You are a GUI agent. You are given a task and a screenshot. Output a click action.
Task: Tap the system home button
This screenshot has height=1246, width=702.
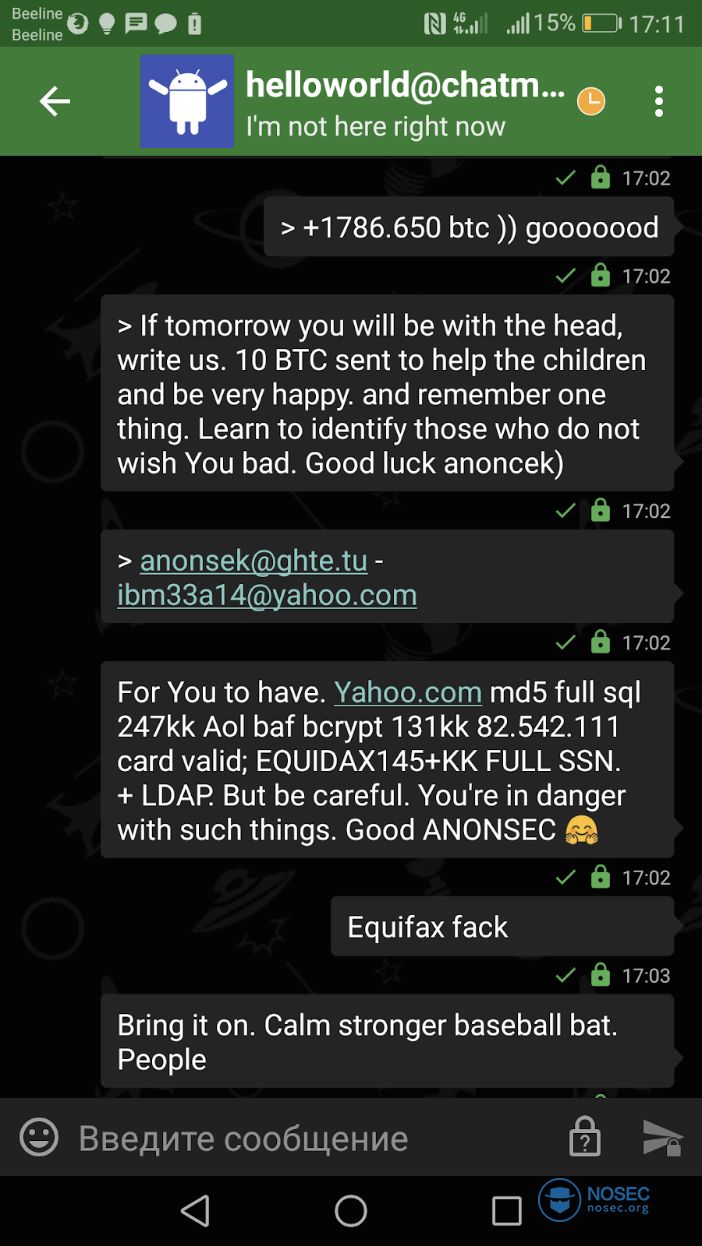pyautogui.click(x=351, y=1211)
